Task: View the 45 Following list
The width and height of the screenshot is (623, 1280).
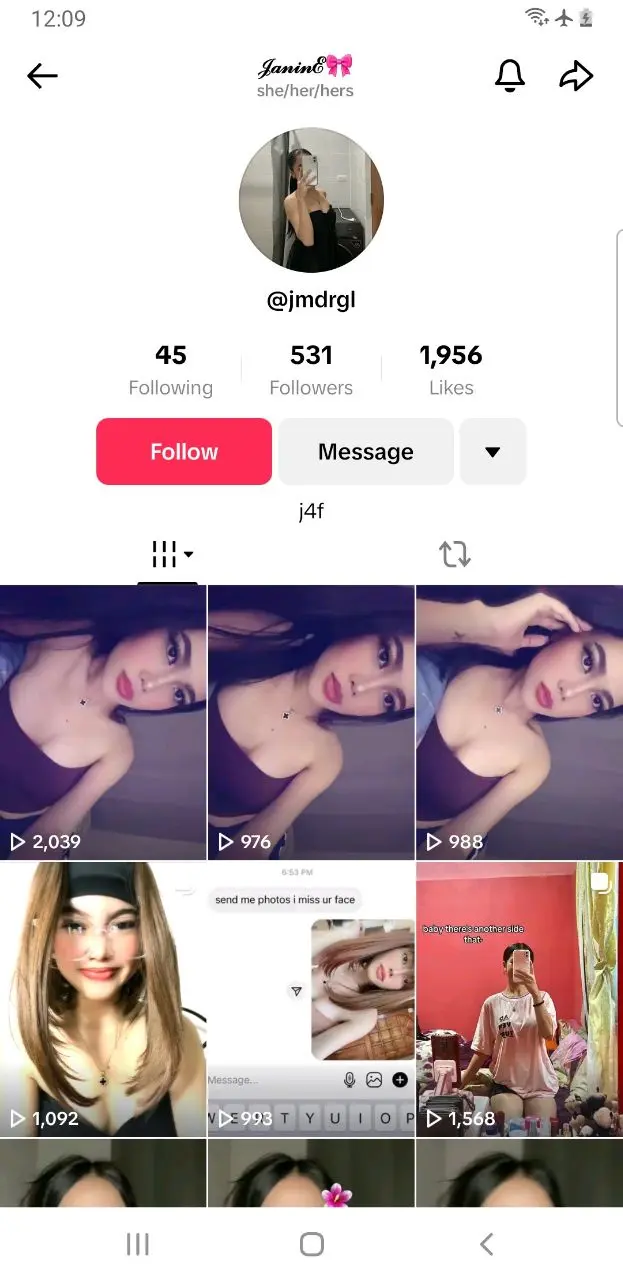Action: 171,370
